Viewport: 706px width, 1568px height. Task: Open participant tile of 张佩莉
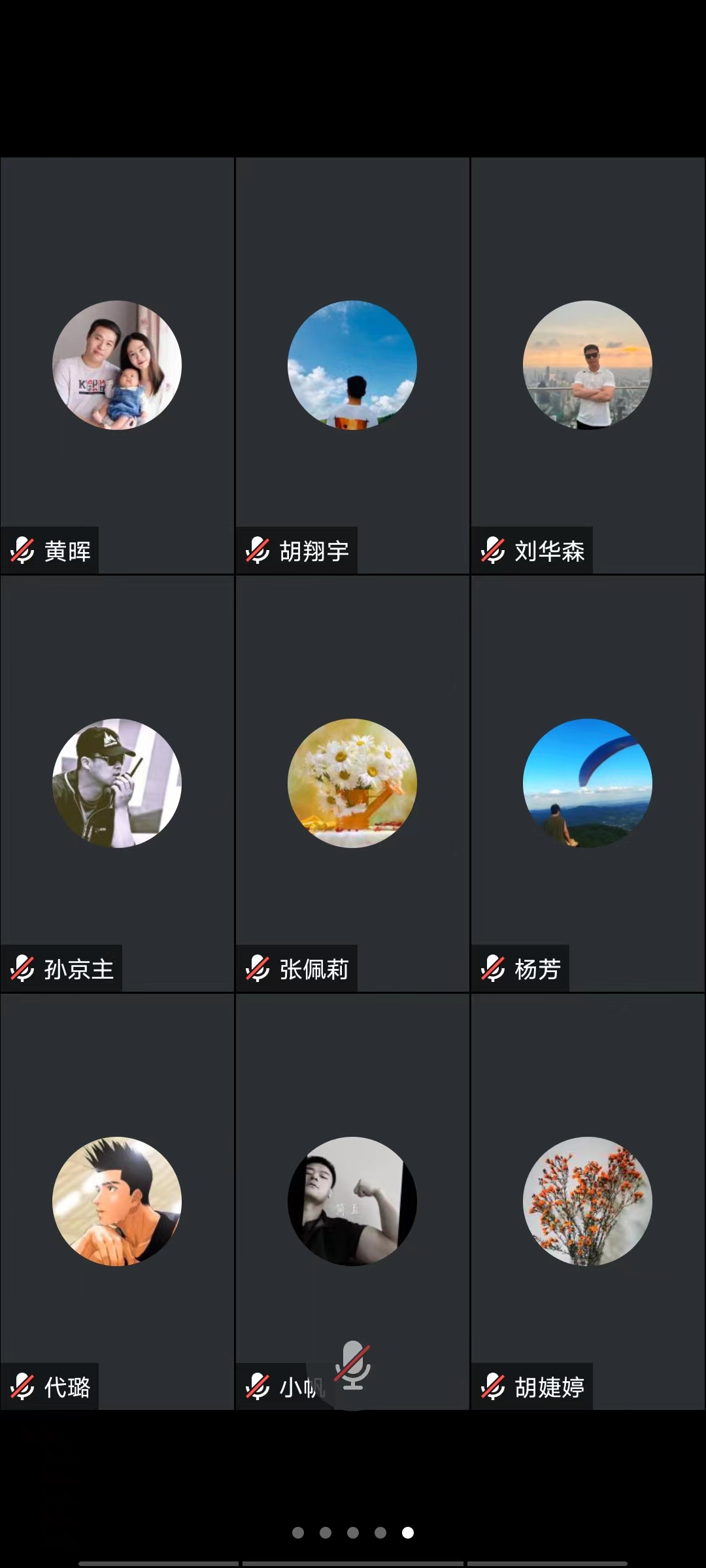coord(352,783)
